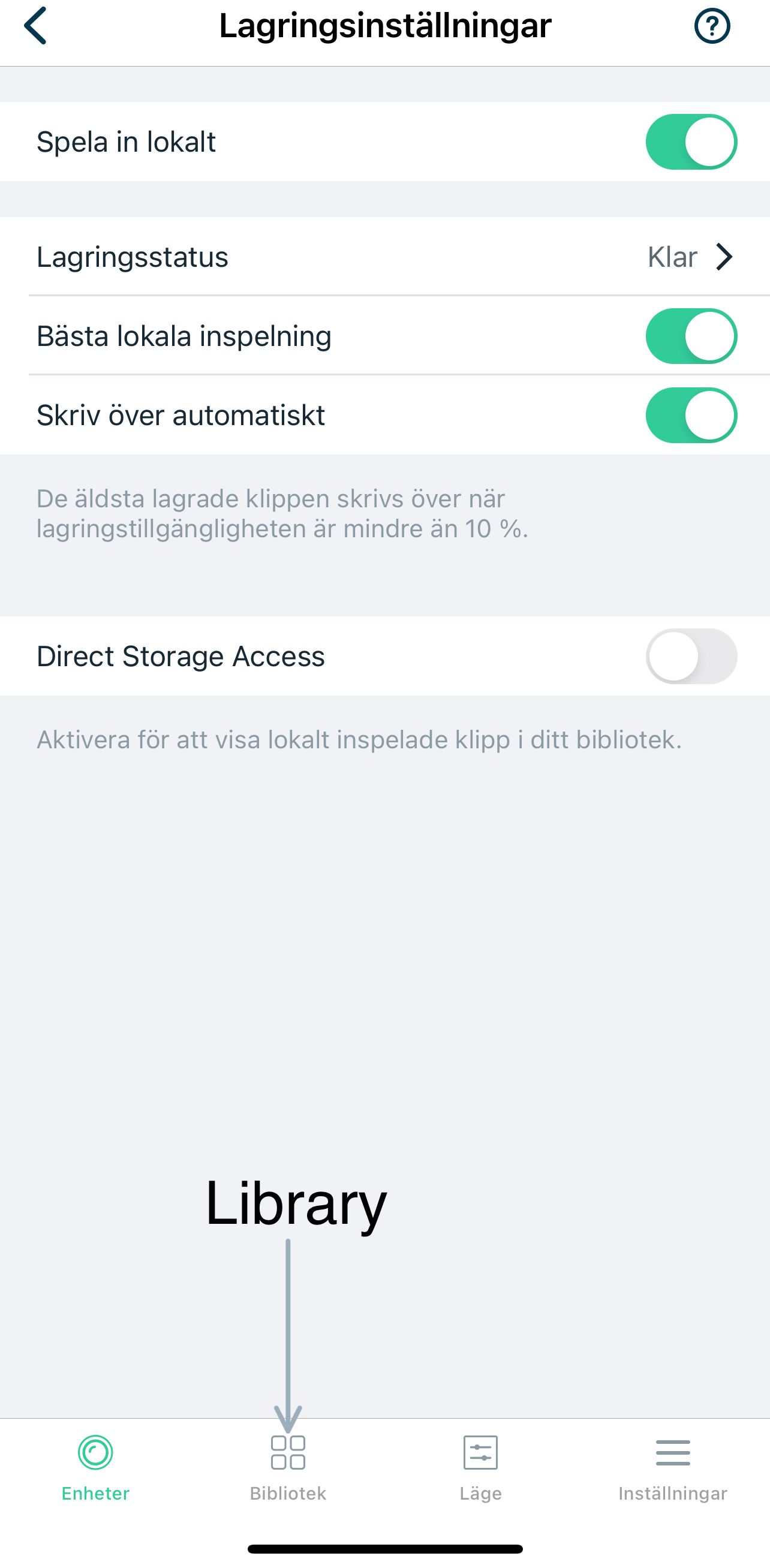Go back using the top-left arrow
The image size is (770, 1568).
pyautogui.click(x=35, y=26)
